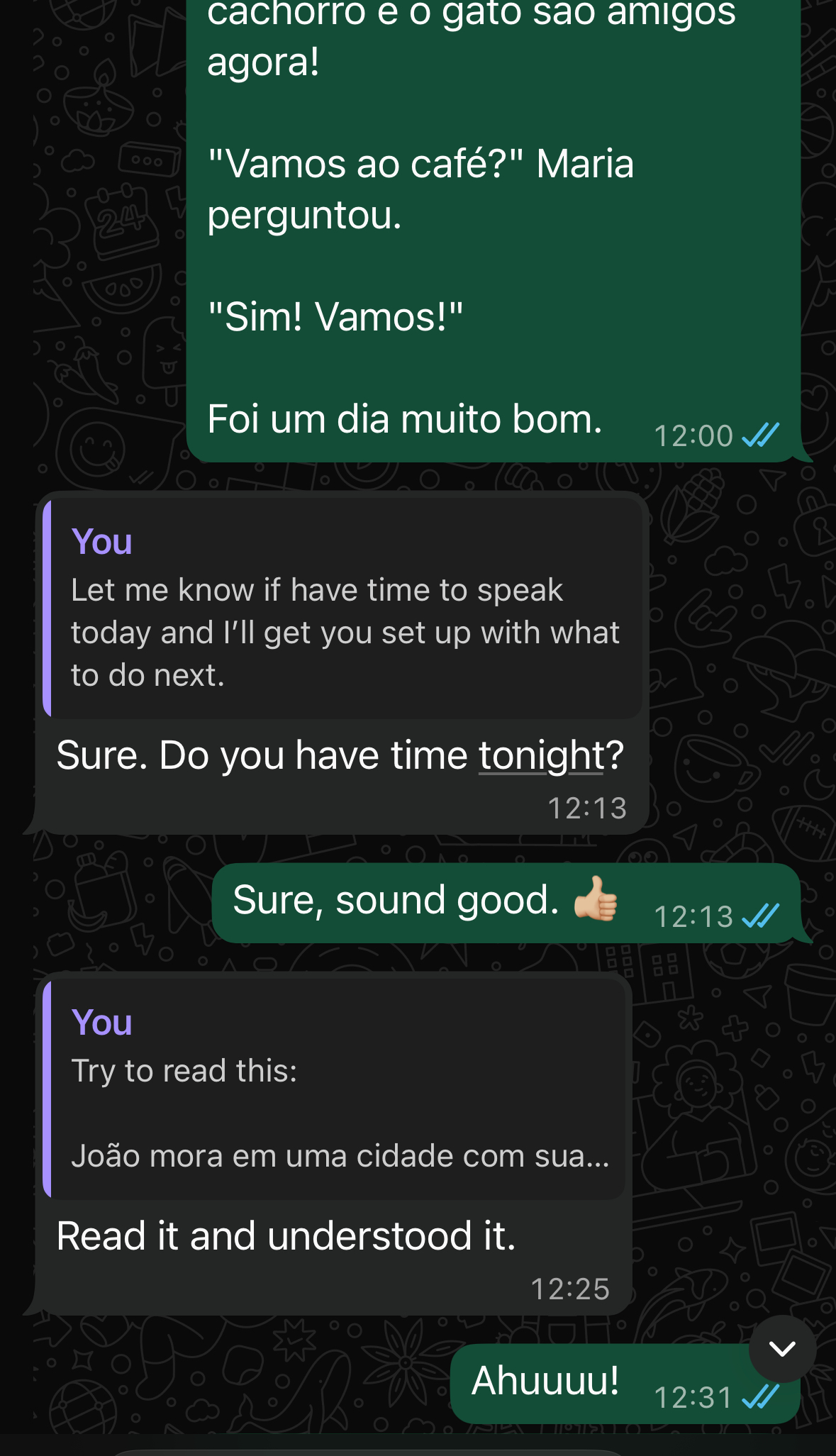Open quoted message "Let me know if have time"
The image size is (836, 1456).
point(344,609)
